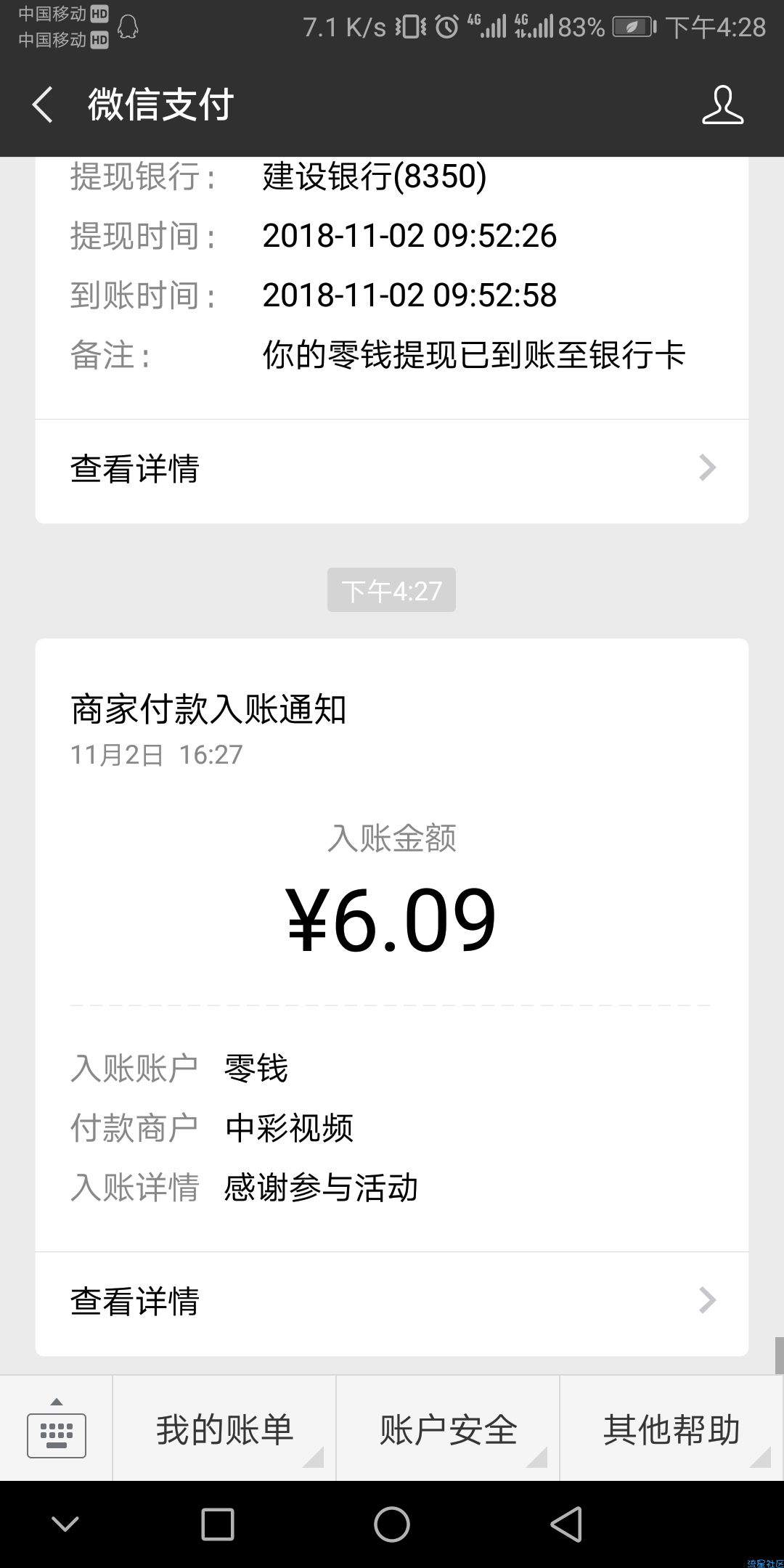784x1568 pixels.
Task: Open 查看详情 under the withdrawal notice
Action: coord(392,470)
